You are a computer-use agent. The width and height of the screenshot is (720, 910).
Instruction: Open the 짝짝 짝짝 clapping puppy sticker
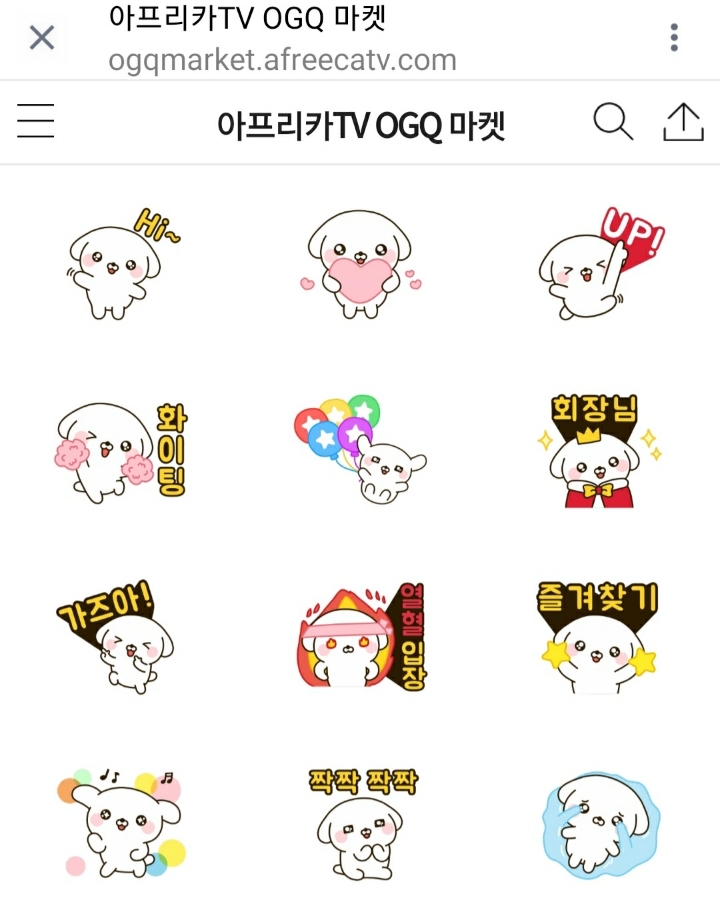click(360, 822)
